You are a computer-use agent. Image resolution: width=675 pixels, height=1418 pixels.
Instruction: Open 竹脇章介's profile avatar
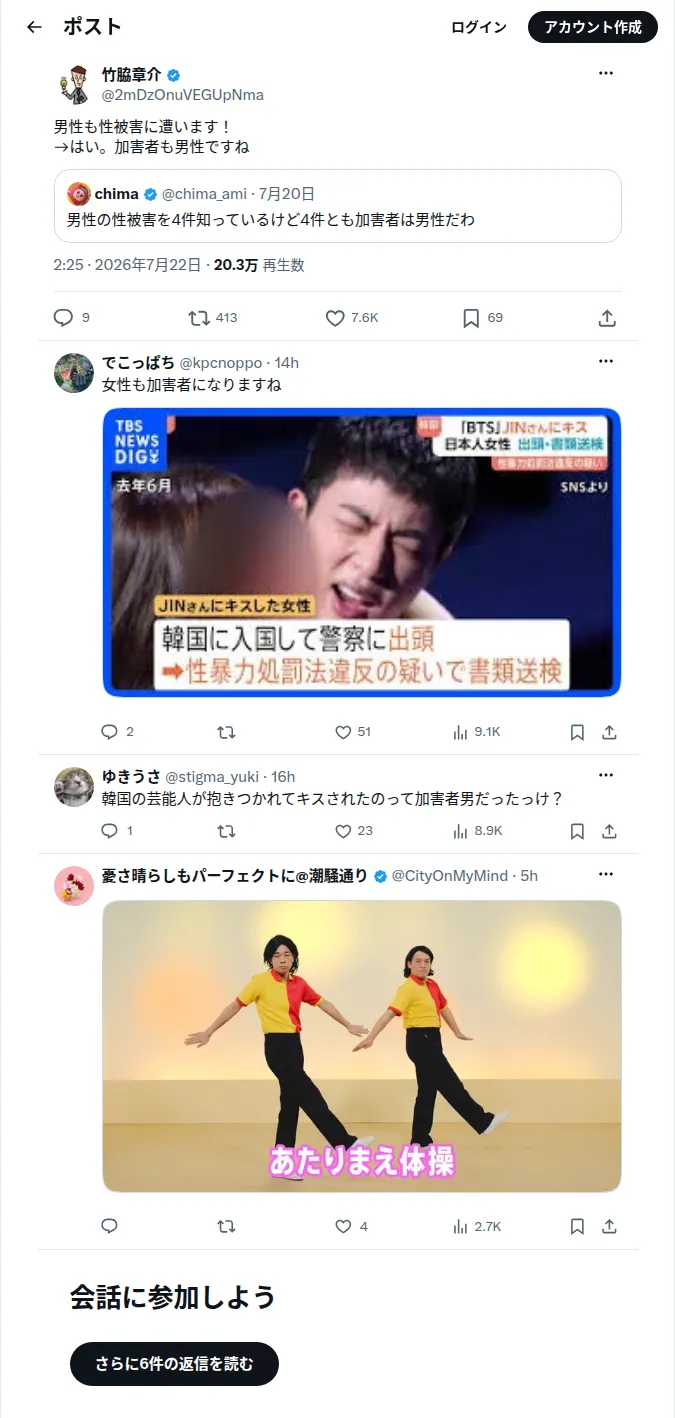(73, 84)
